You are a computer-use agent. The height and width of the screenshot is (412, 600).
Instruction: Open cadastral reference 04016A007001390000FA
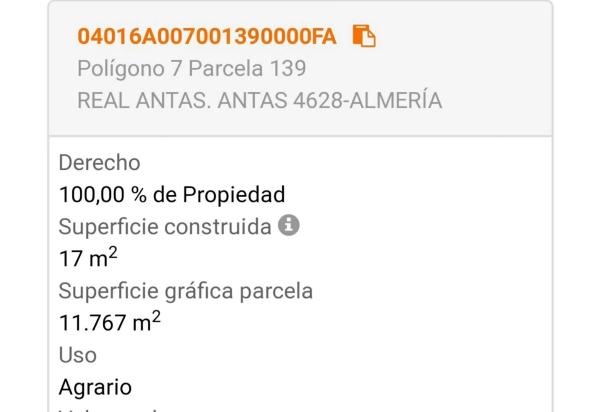click(x=206, y=37)
